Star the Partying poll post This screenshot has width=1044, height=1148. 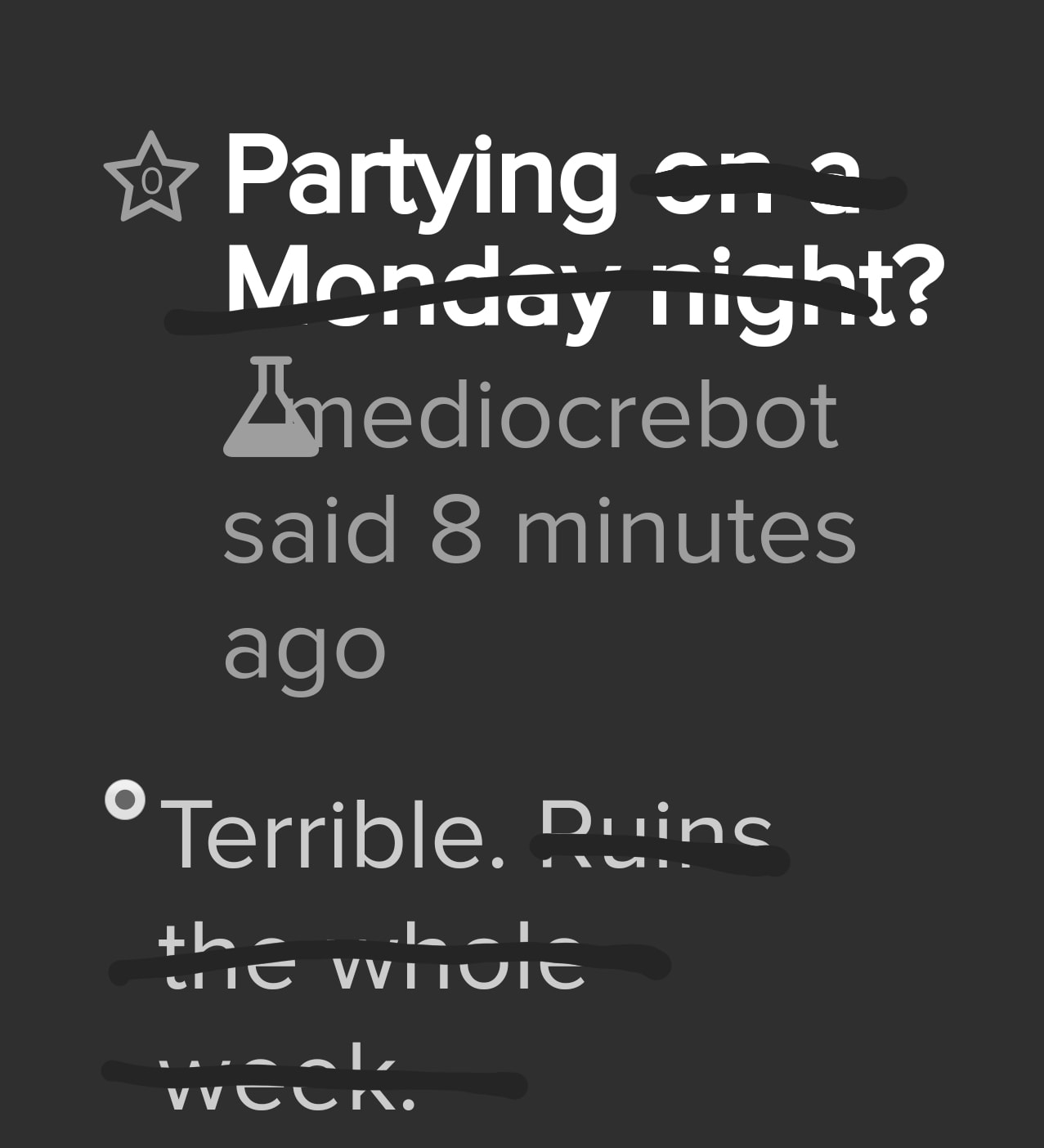pos(150,178)
